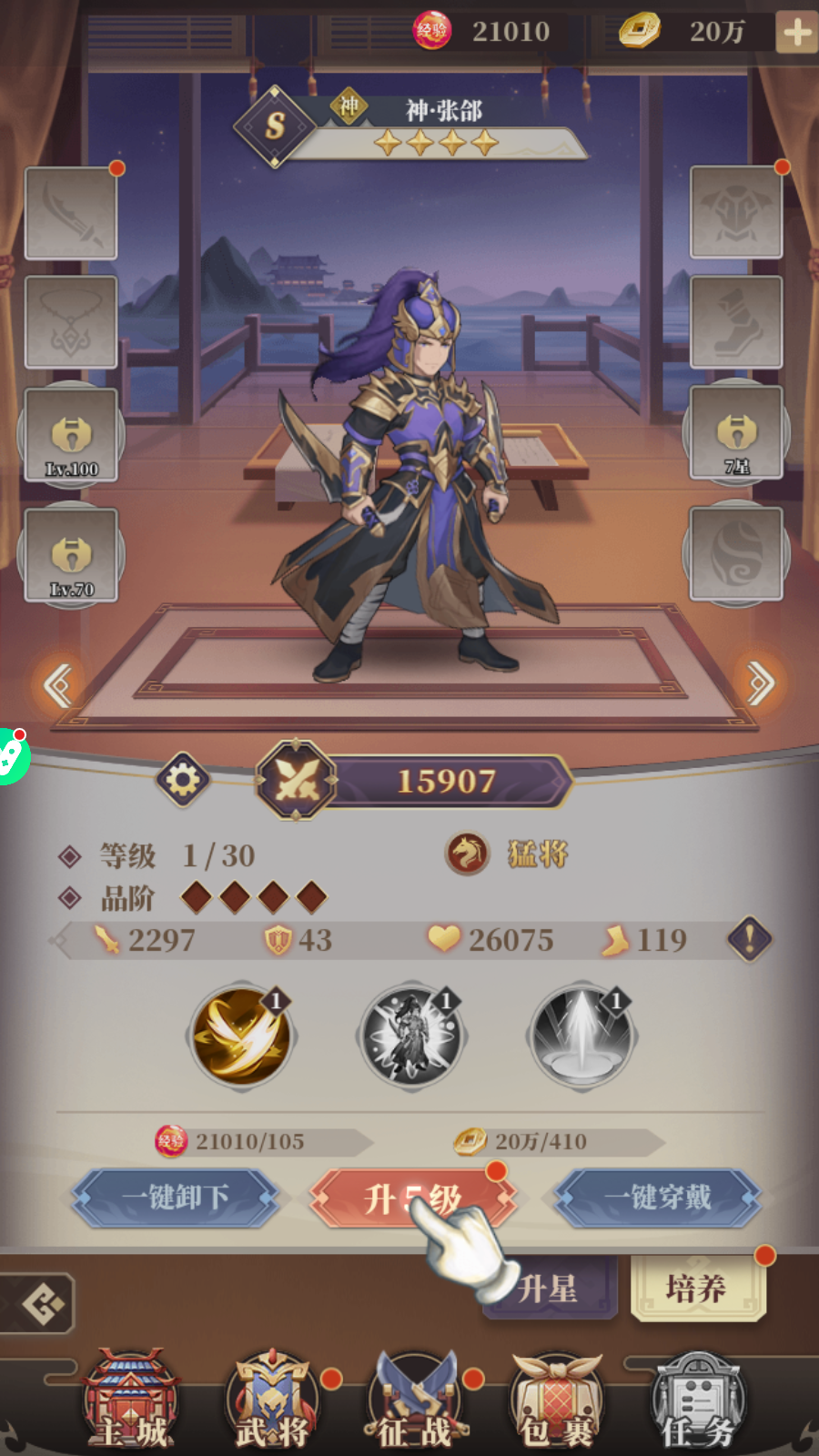Tap the red 升5级 level-up button
This screenshot has height=1456, width=819.
(x=412, y=1198)
